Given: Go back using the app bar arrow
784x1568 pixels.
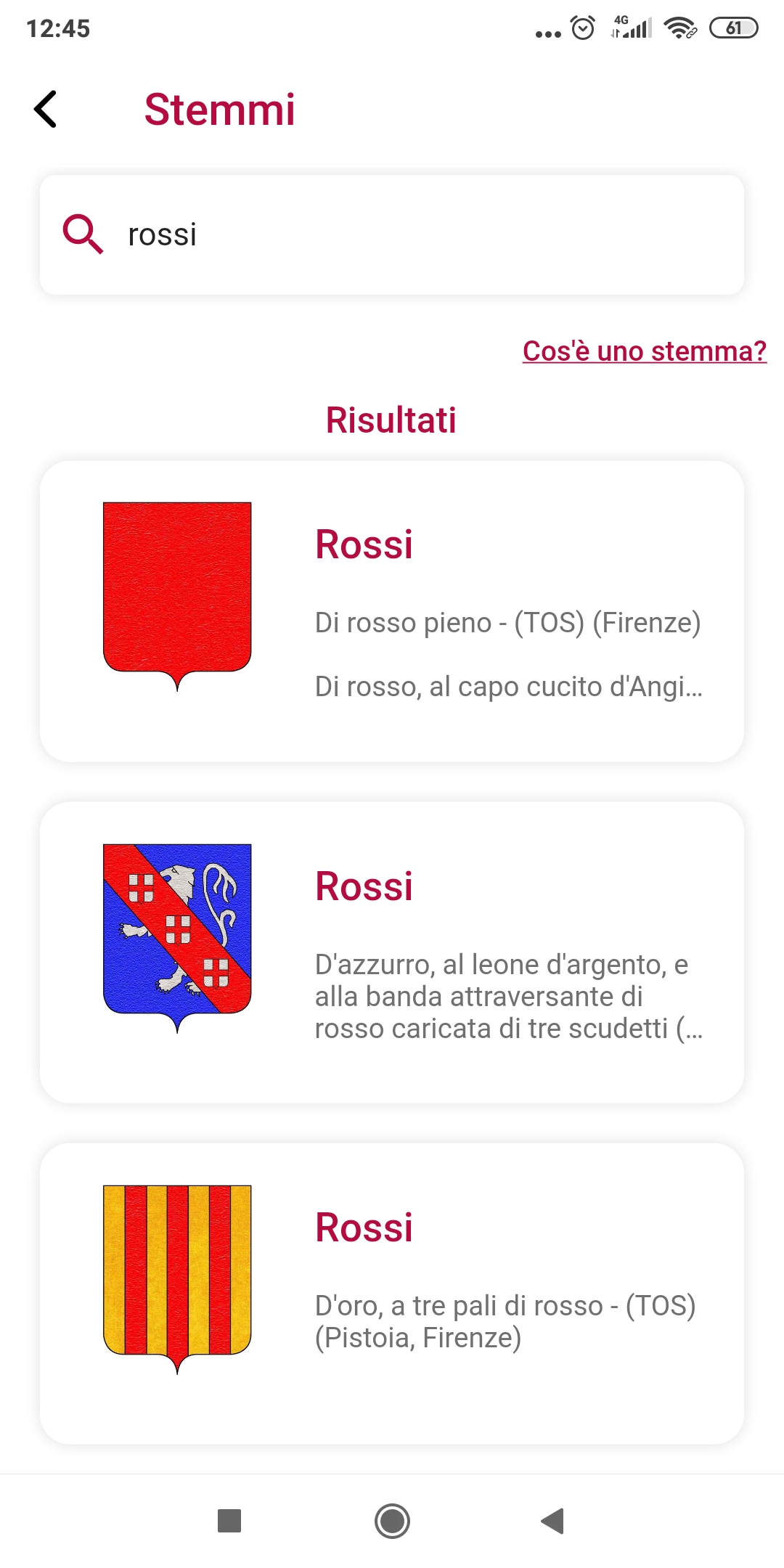Looking at the screenshot, I should 46,110.
